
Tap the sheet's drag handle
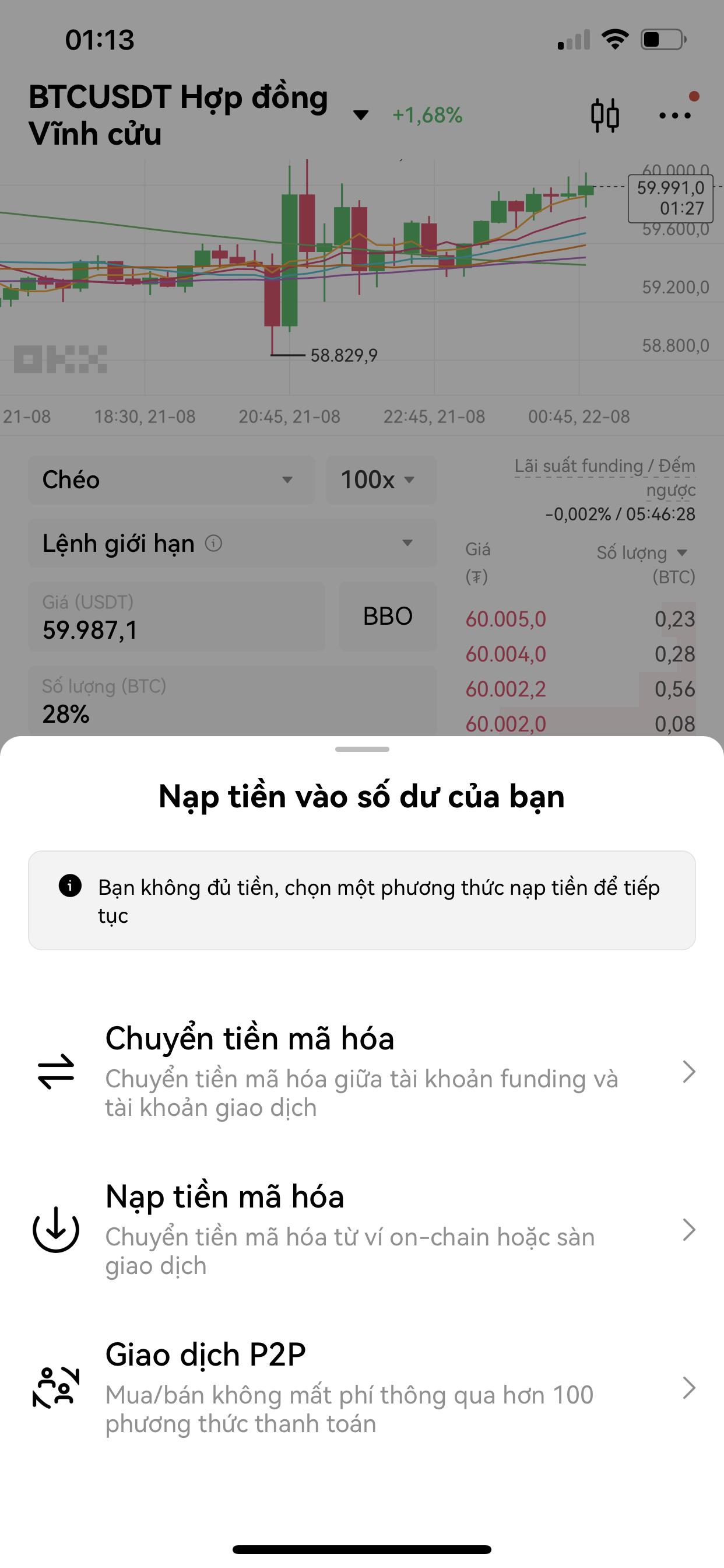[362, 750]
